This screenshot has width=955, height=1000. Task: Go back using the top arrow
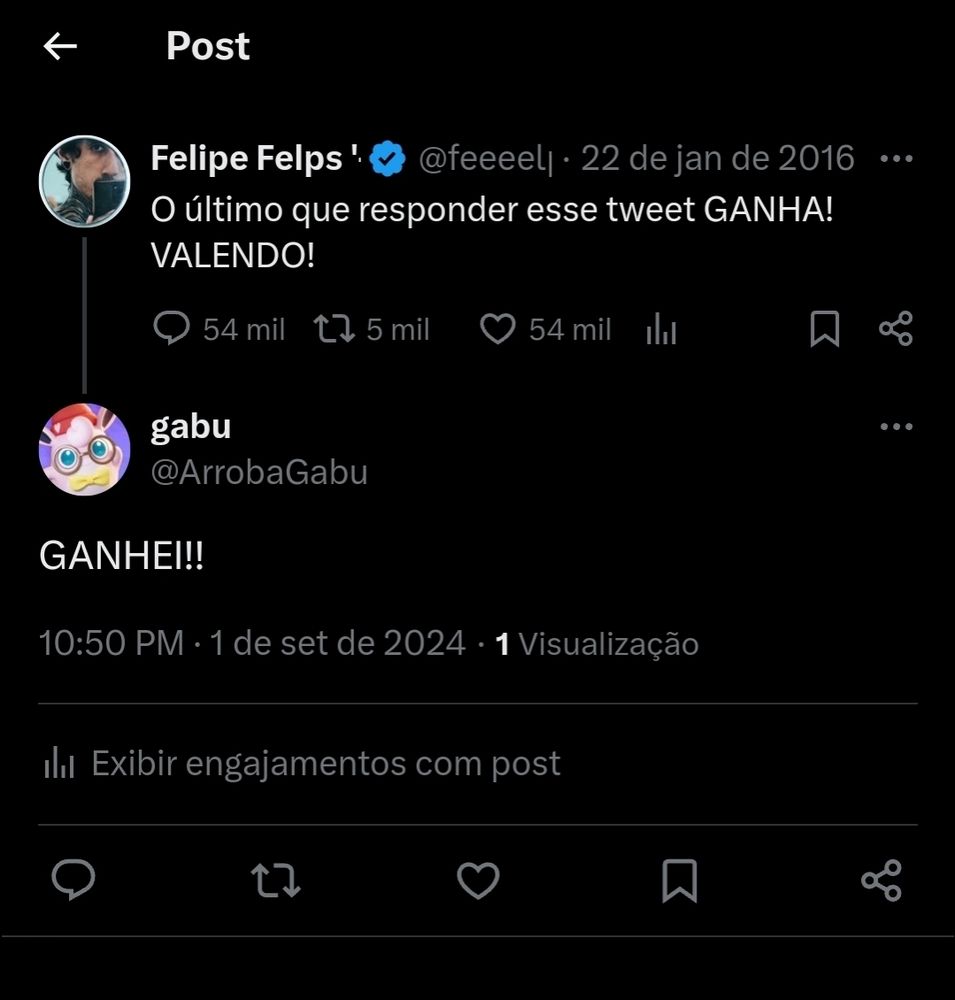tap(61, 47)
